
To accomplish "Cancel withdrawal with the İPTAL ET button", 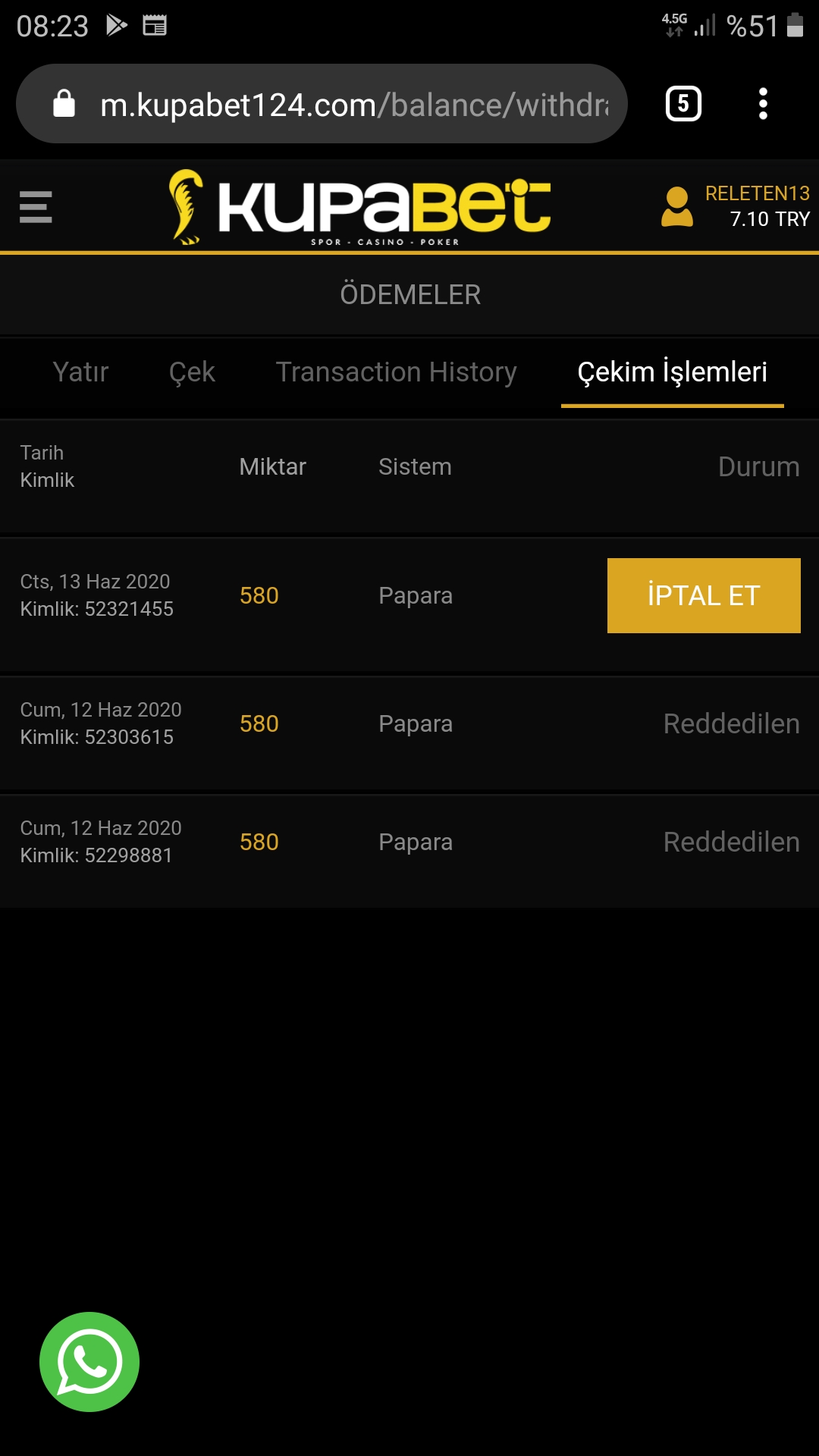I will [x=704, y=595].
